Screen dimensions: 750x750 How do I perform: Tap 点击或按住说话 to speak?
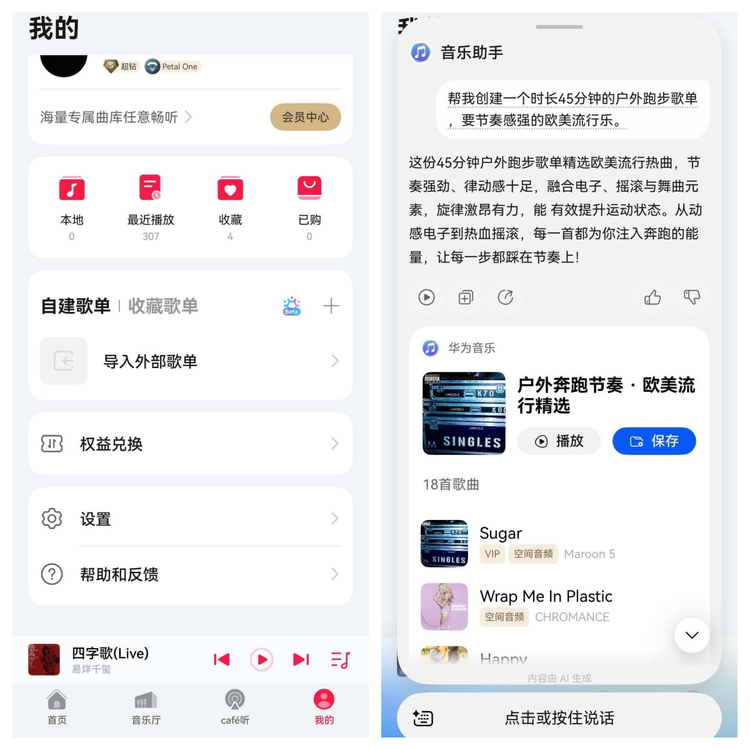(559, 718)
